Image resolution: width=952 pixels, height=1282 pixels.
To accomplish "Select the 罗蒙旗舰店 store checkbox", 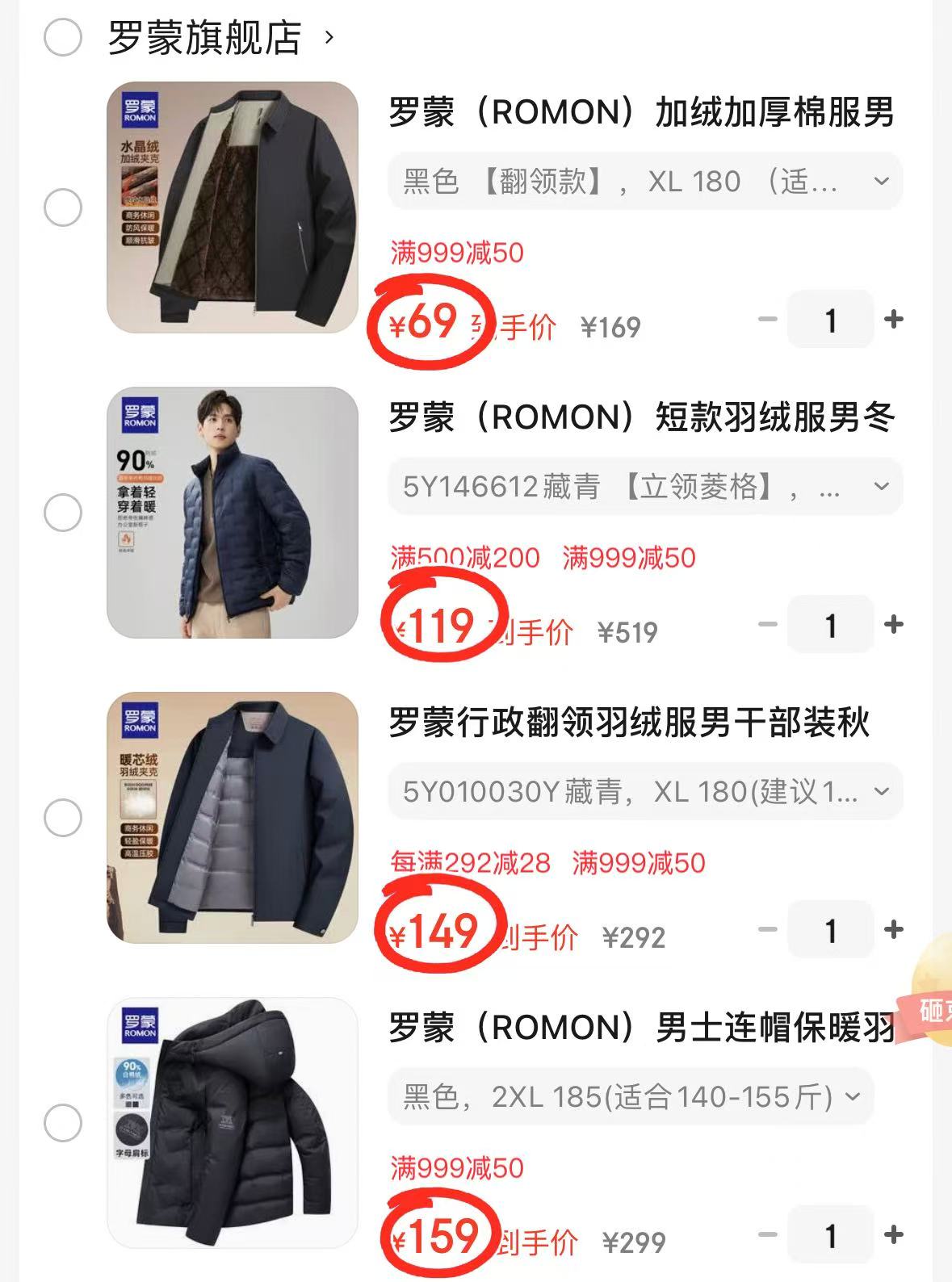I will click(x=61, y=38).
